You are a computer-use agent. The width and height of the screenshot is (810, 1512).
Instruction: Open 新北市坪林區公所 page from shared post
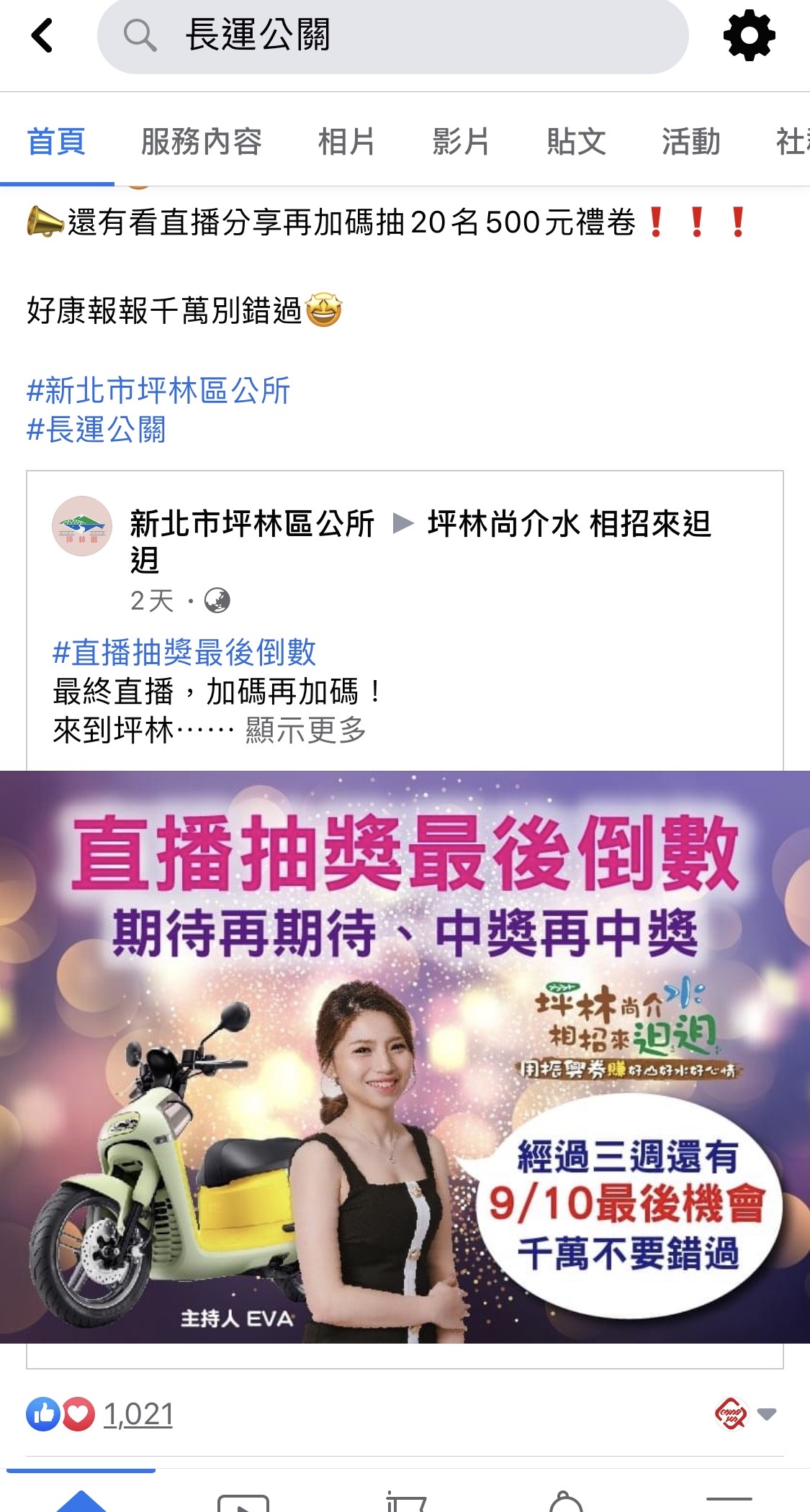(252, 523)
